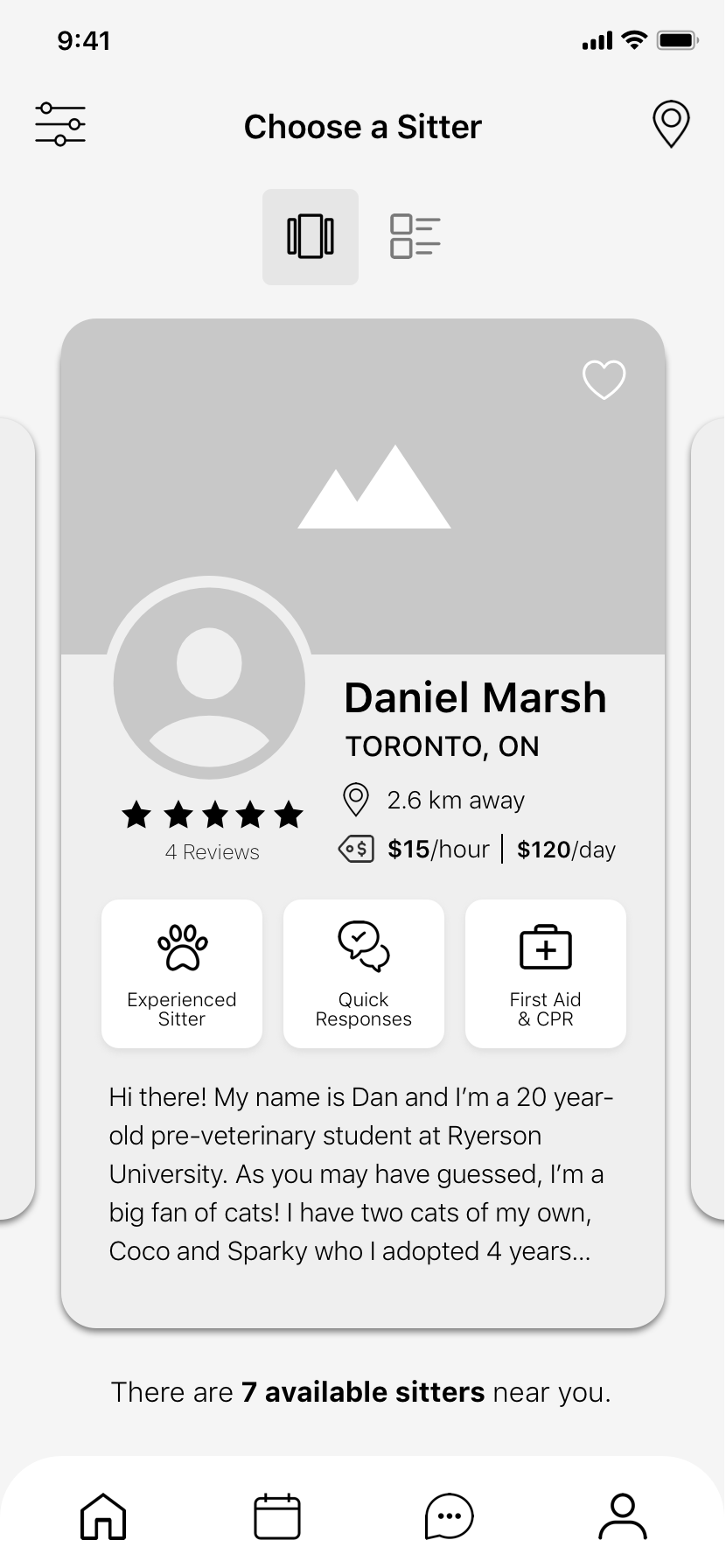The image size is (726, 1568).
Task: Go to the Home tab
Action: 103,1515
